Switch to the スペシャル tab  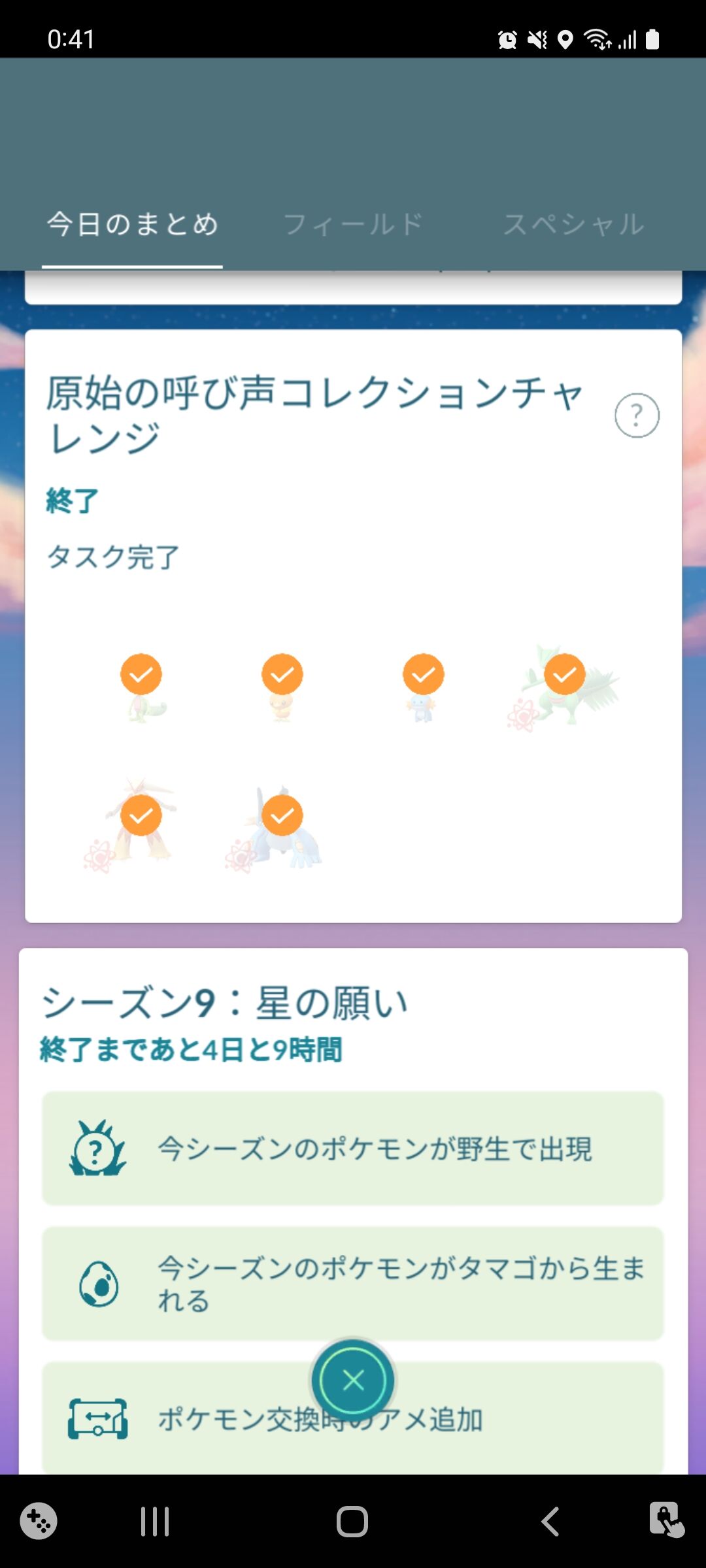tap(574, 223)
